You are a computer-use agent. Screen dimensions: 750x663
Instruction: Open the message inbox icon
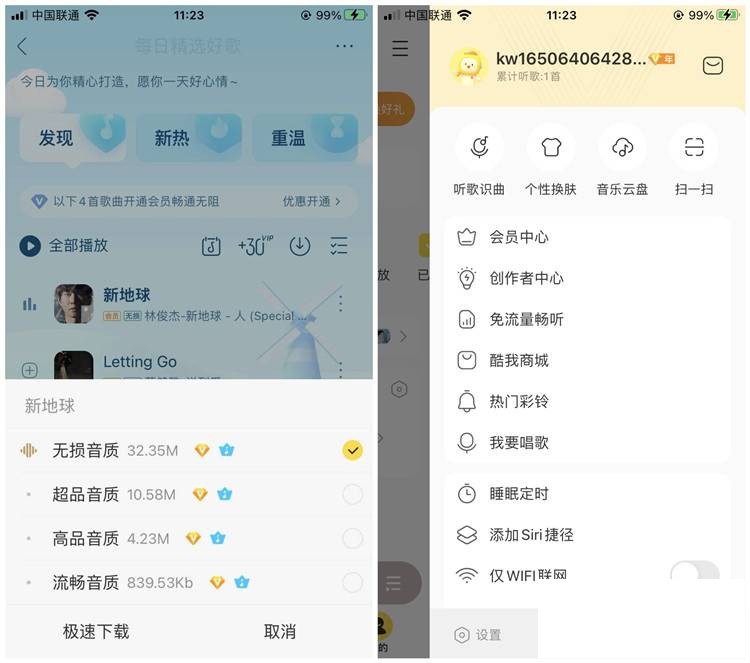click(712, 65)
